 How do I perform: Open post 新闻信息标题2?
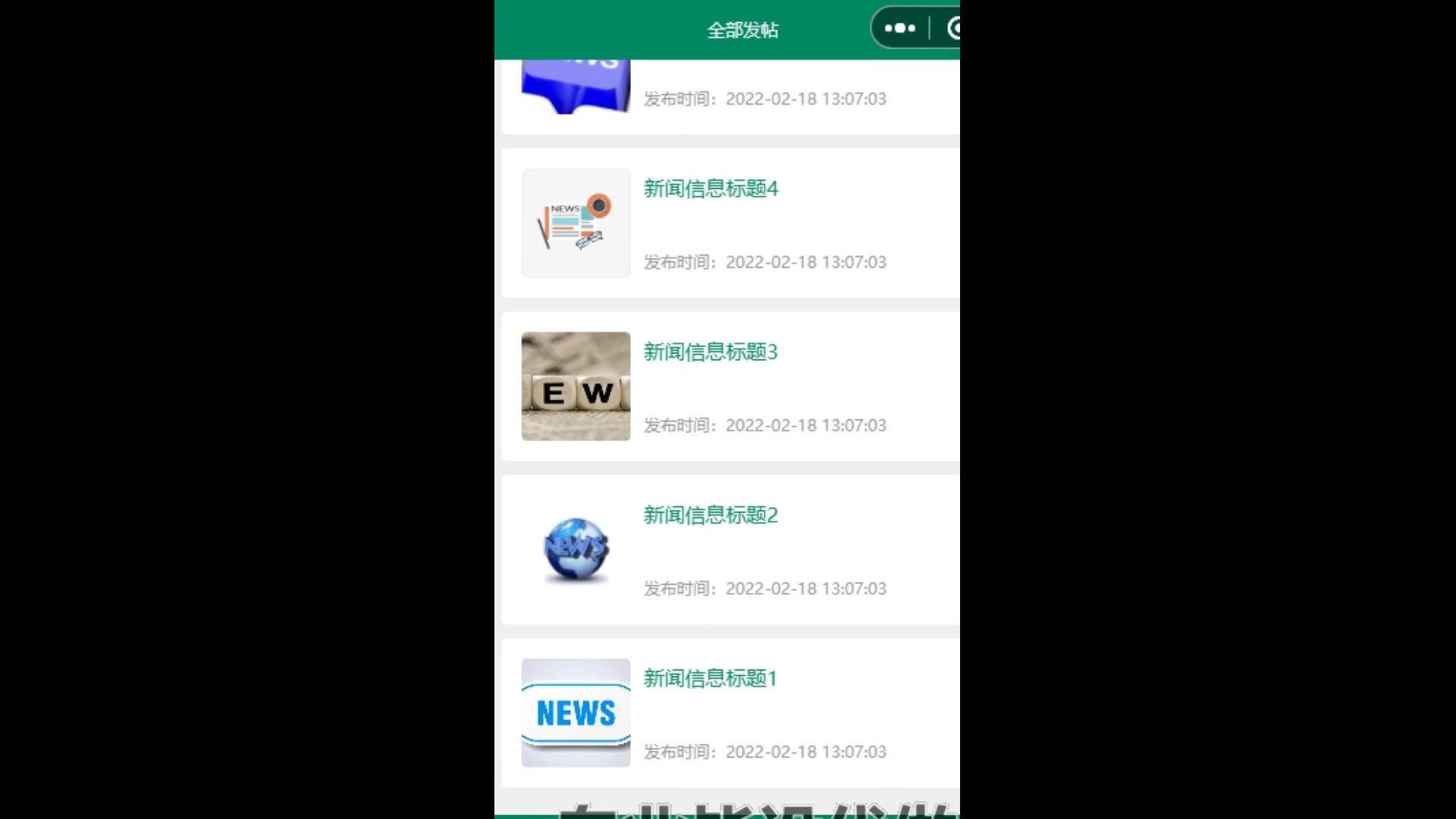click(711, 516)
